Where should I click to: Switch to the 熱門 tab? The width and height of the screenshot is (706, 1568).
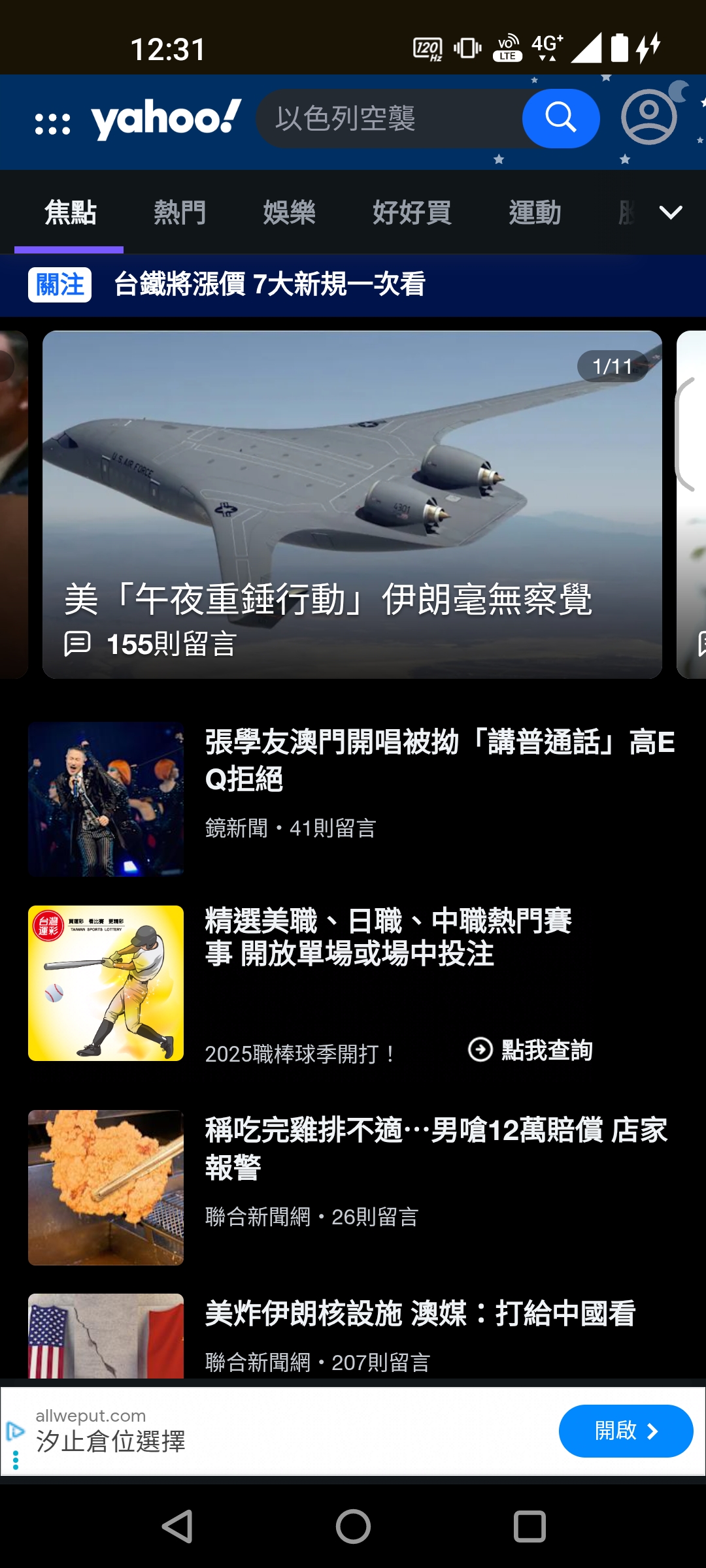(180, 212)
